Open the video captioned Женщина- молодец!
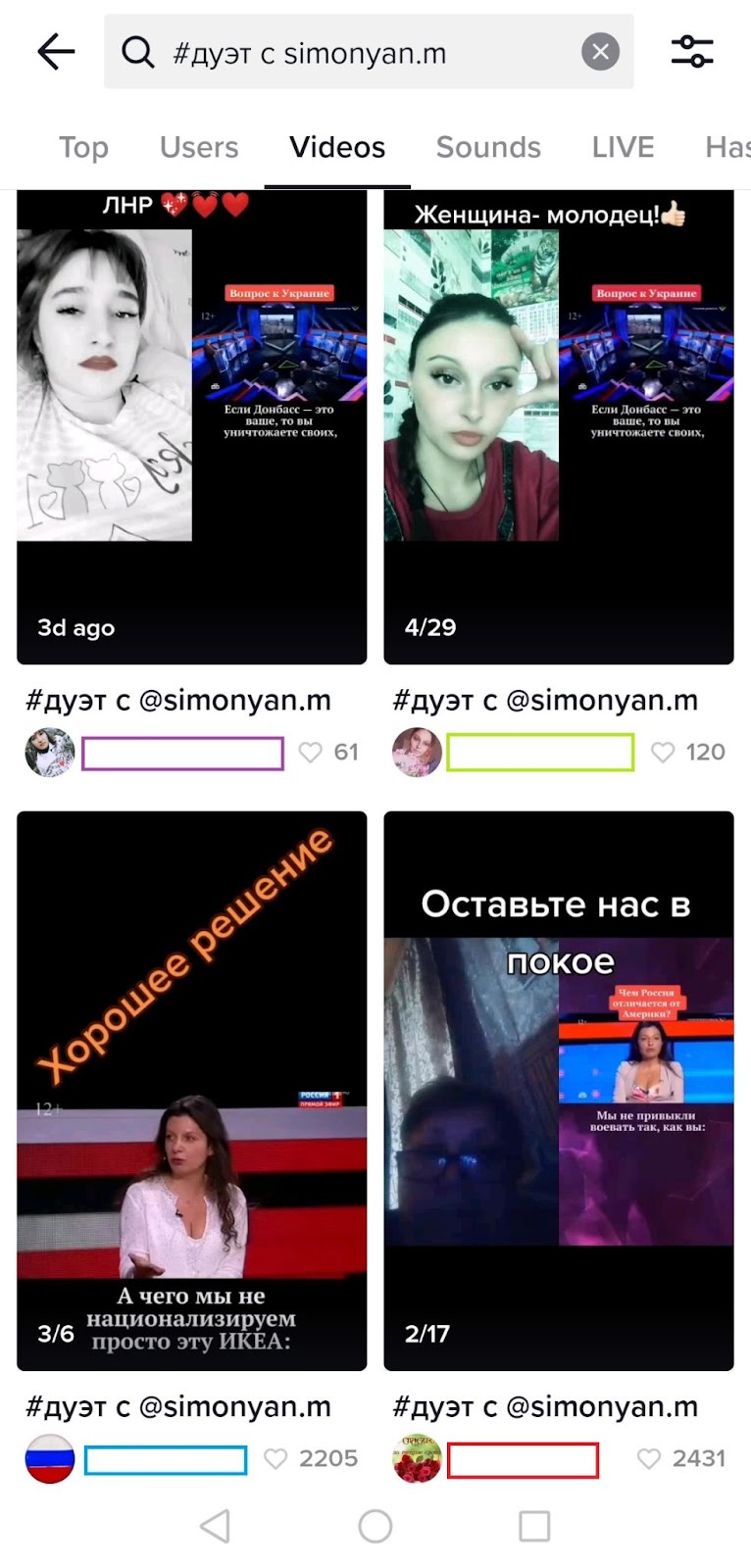The width and height of the screenshot is (751, 1568). coord(559,427)
